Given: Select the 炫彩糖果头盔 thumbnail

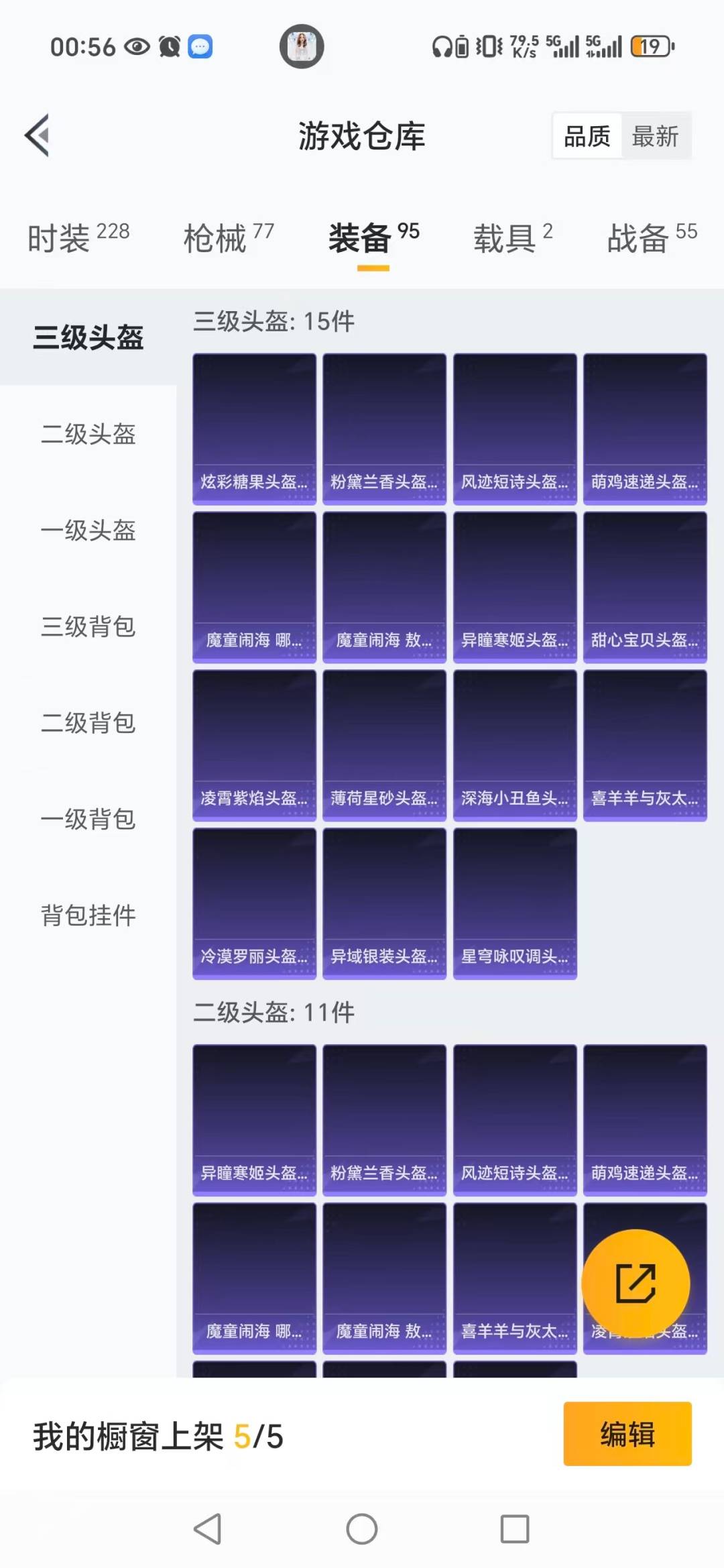Looking at the screenshot, I should (254, 427).
